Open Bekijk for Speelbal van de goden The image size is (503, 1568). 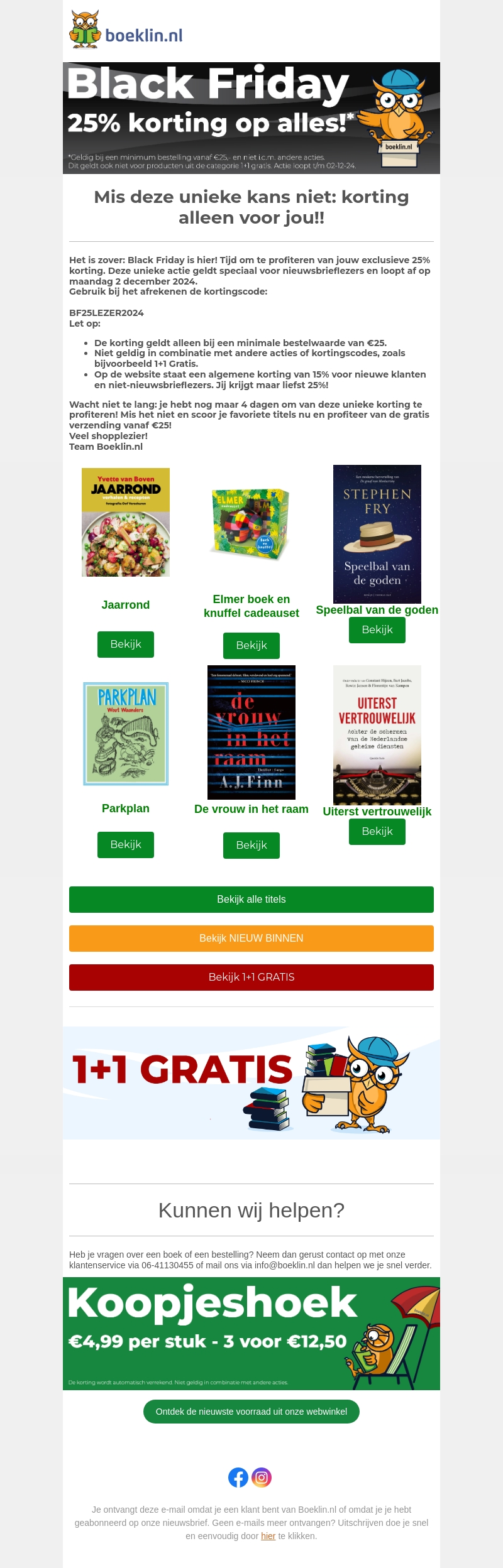[377, 630]
